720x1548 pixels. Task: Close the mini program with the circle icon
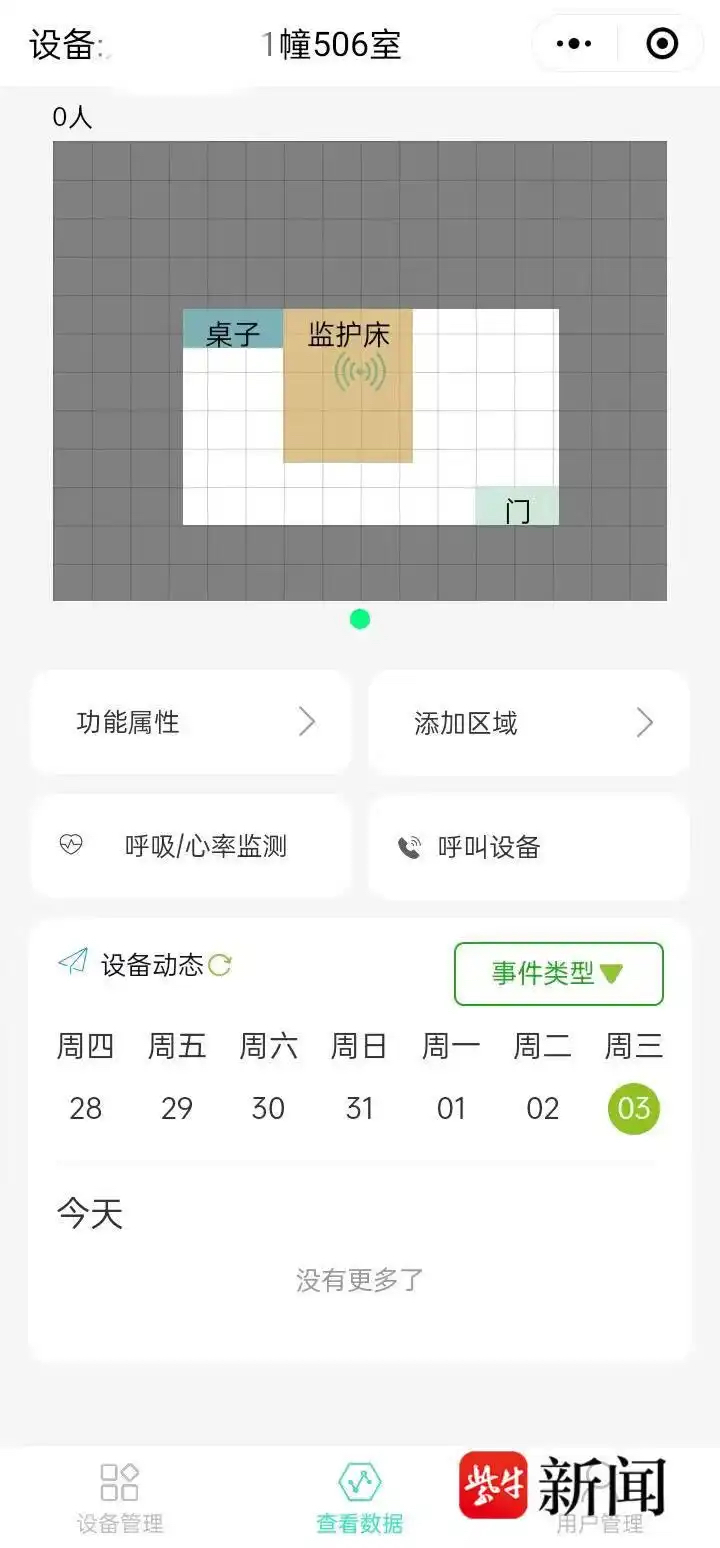click(662, 43)
